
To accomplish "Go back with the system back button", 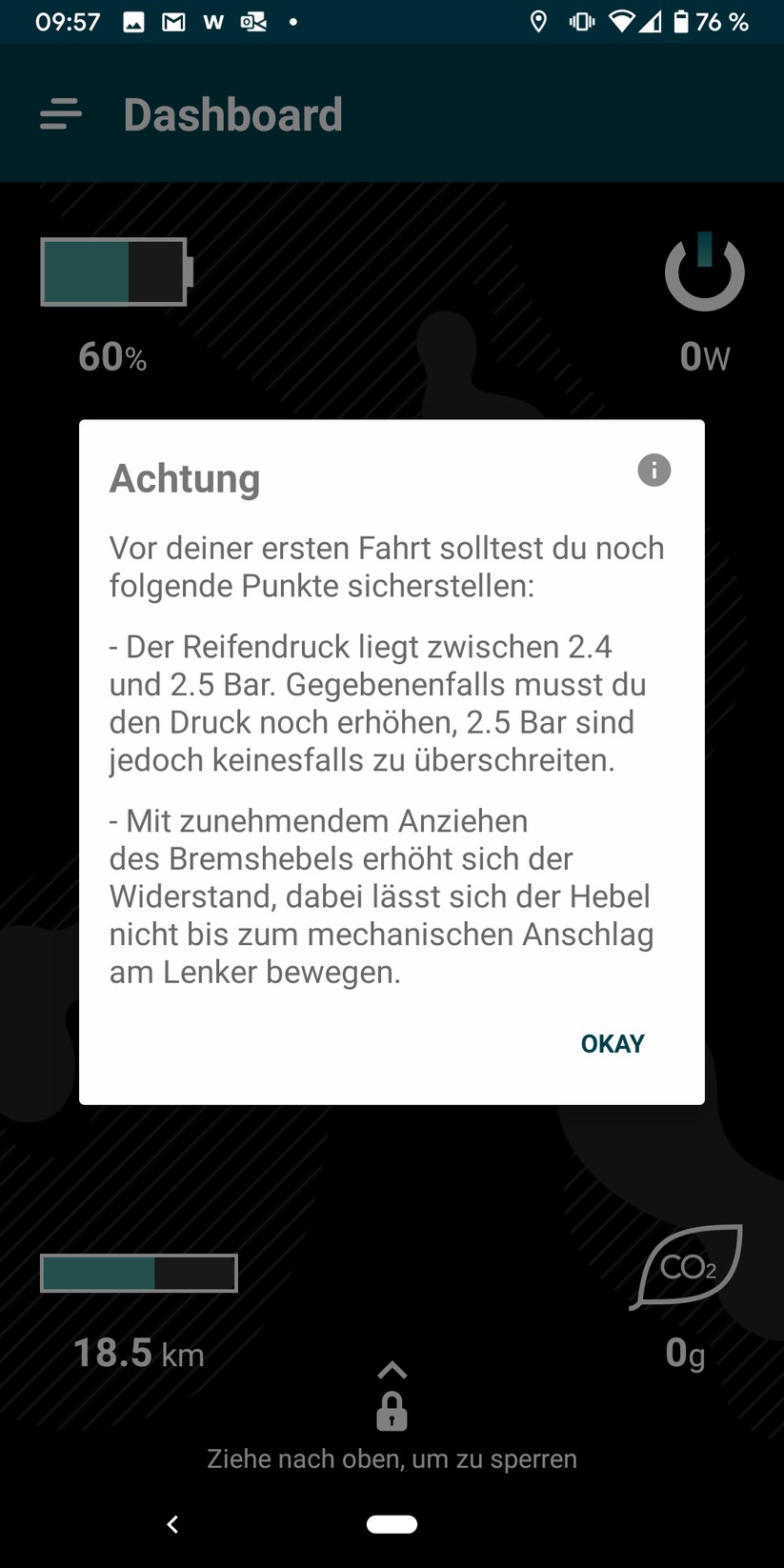I will pyautogui.click(x=172, y=1524).
